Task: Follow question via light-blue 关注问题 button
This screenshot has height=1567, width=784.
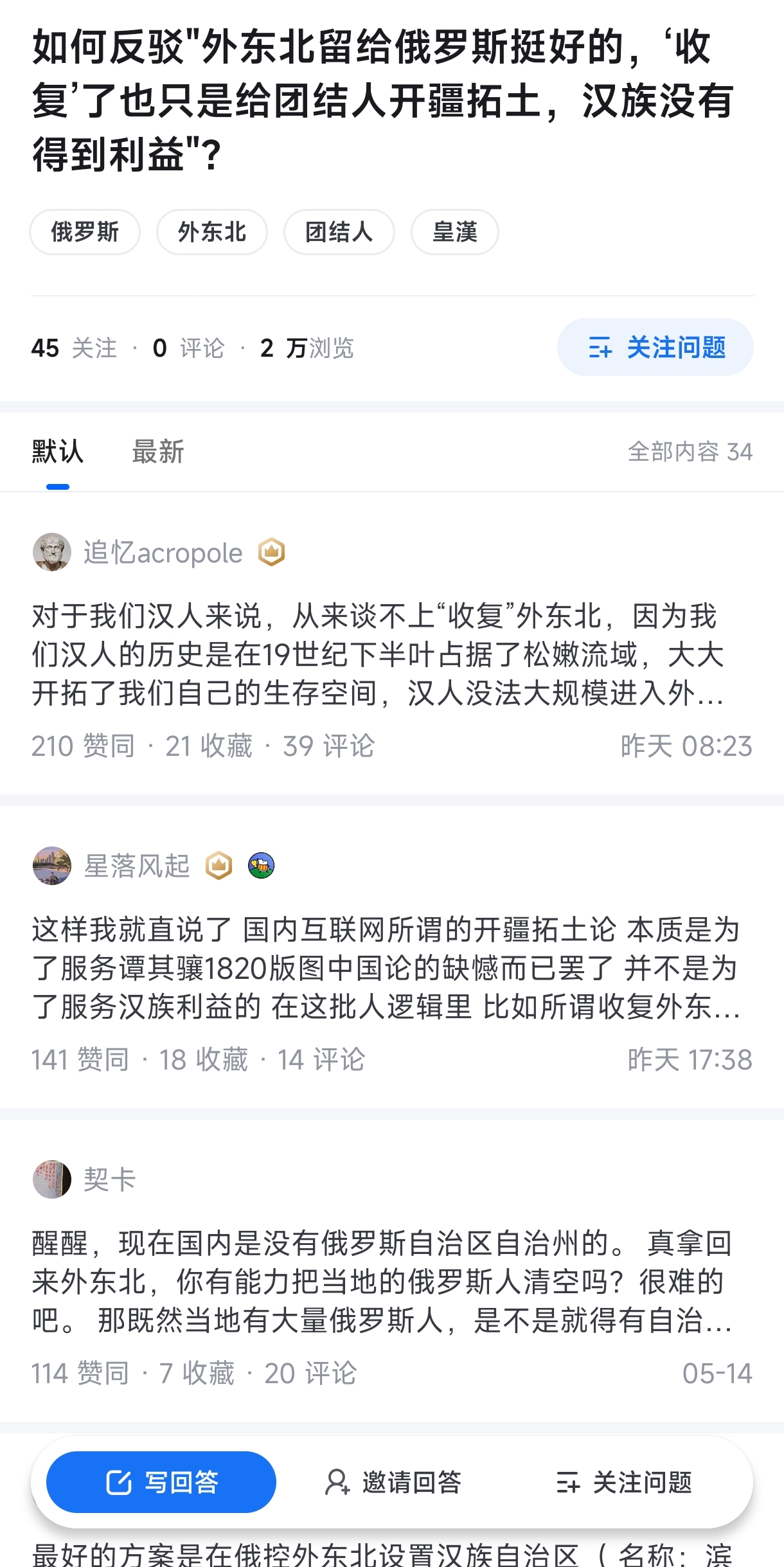Action: [x=655, y=347]
